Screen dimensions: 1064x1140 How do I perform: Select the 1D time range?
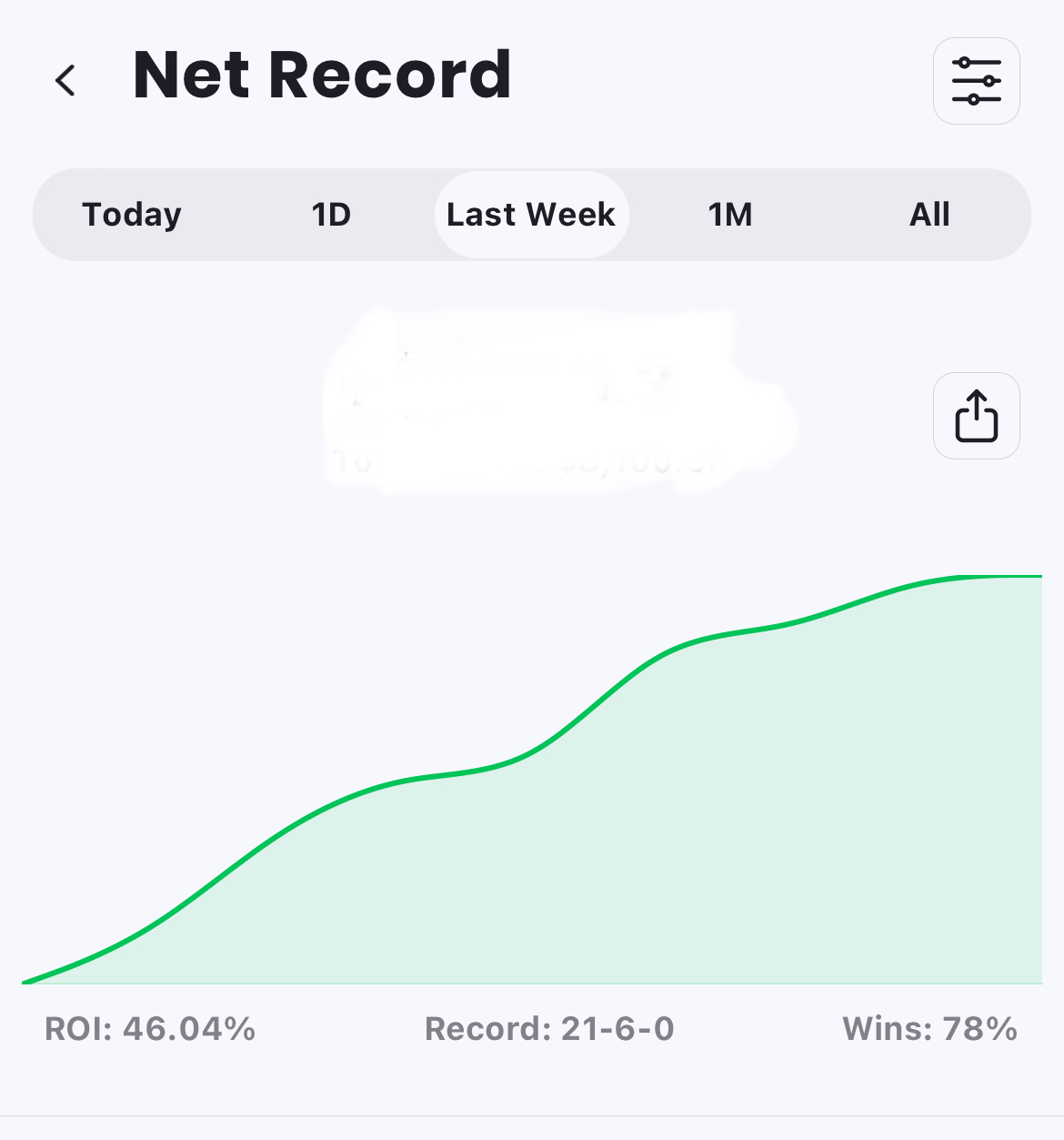(331, 215)
